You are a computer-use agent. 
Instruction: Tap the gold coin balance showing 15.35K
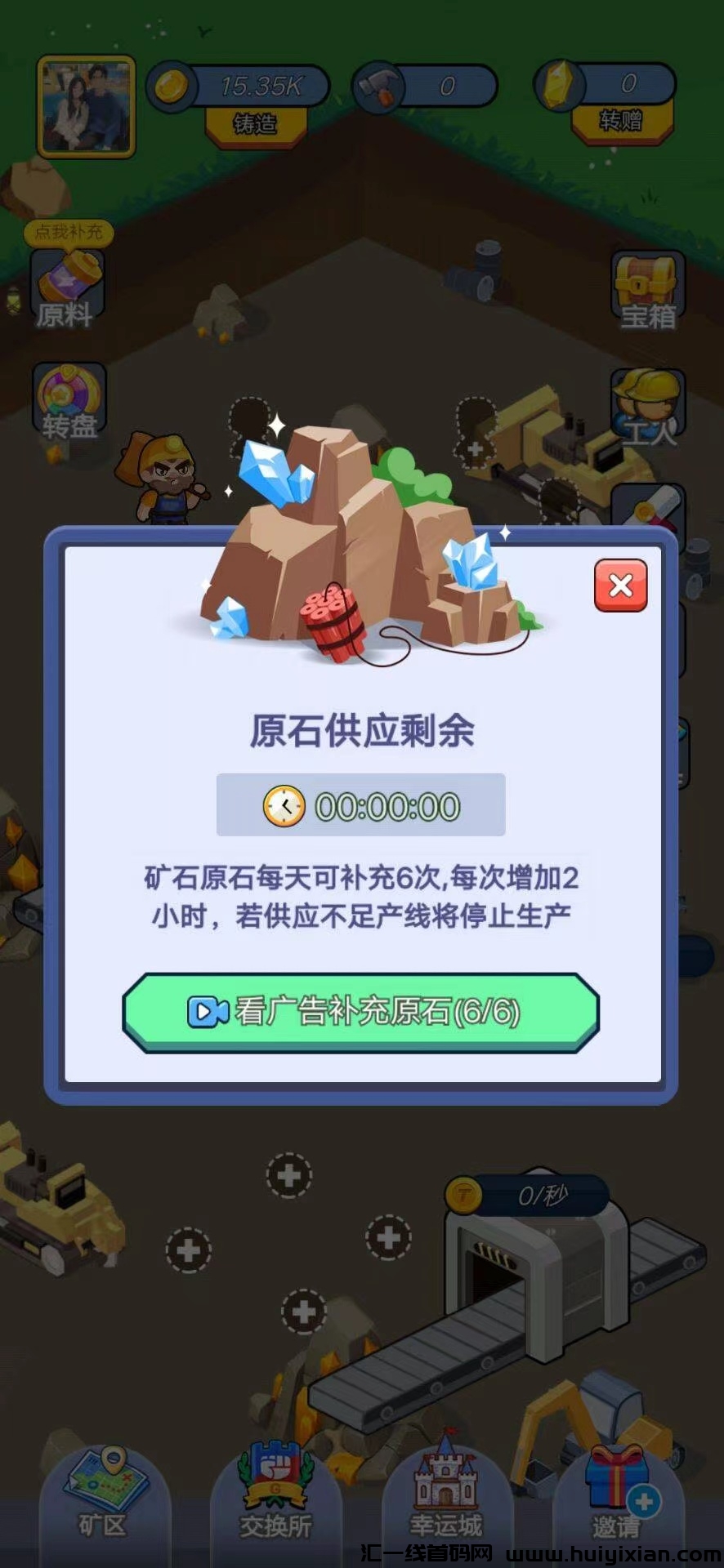[245, 84]
